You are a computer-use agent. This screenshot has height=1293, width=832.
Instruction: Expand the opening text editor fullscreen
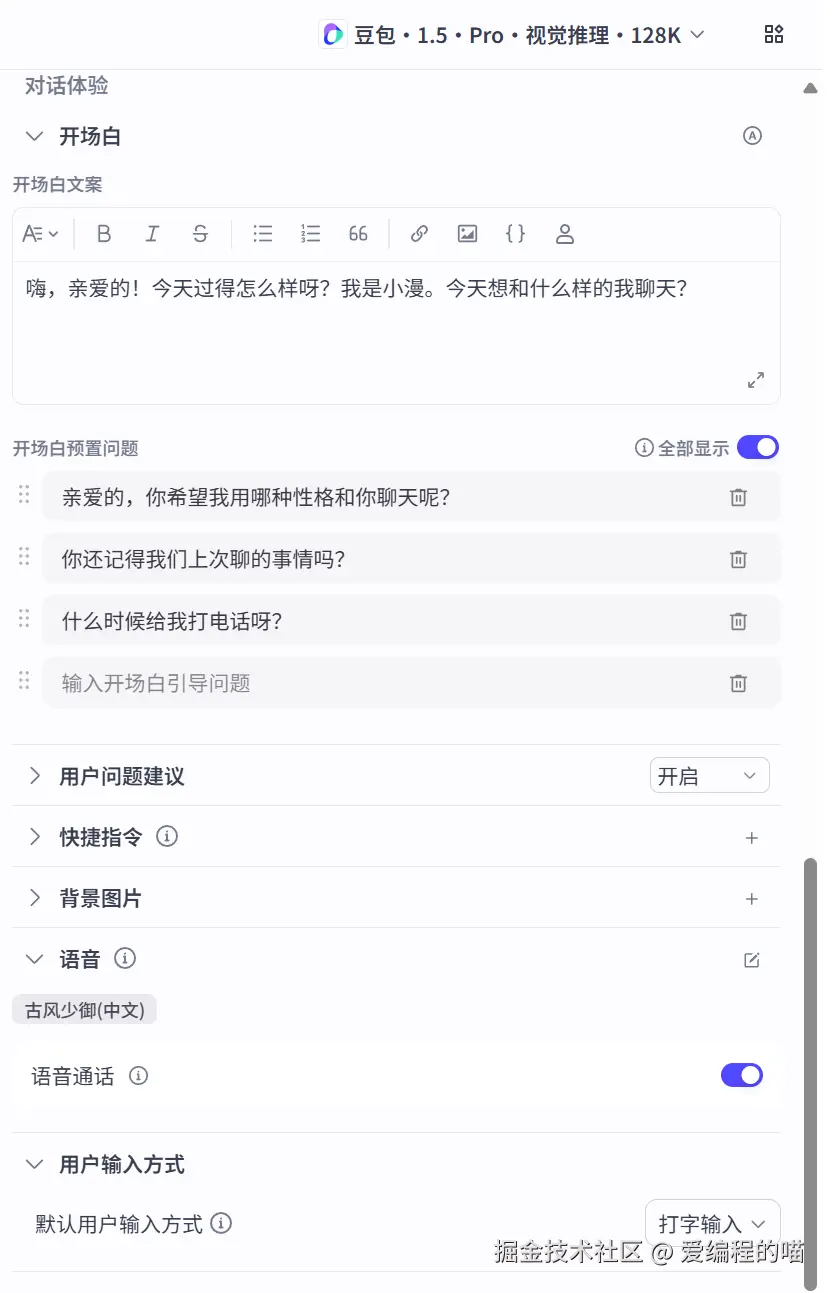pos(756,380)
